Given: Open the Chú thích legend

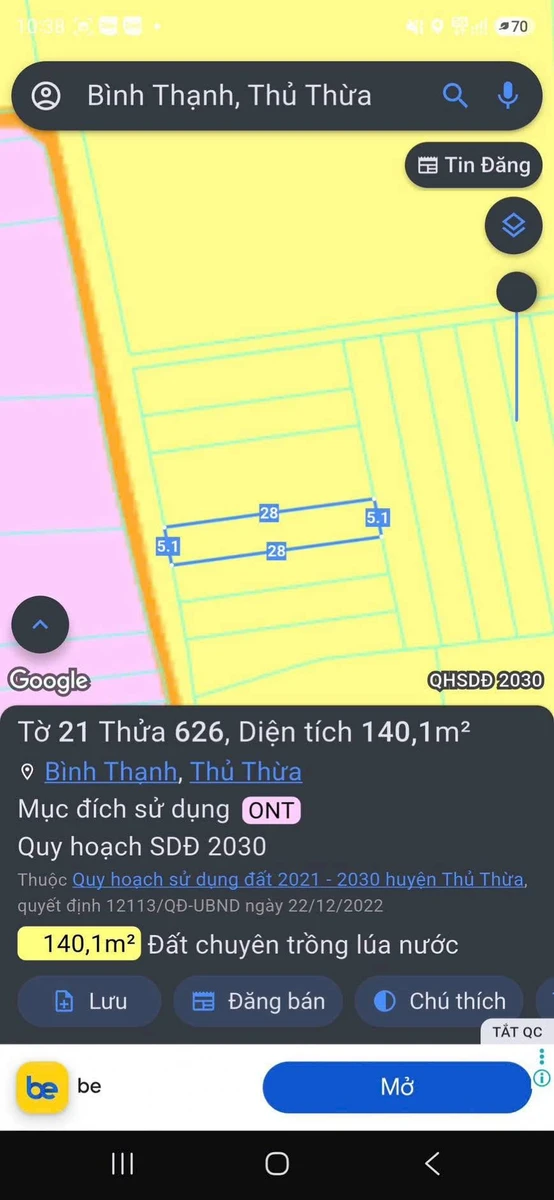Looking at the screenshot, I should pyautogui.click(x=439, y=1001).
